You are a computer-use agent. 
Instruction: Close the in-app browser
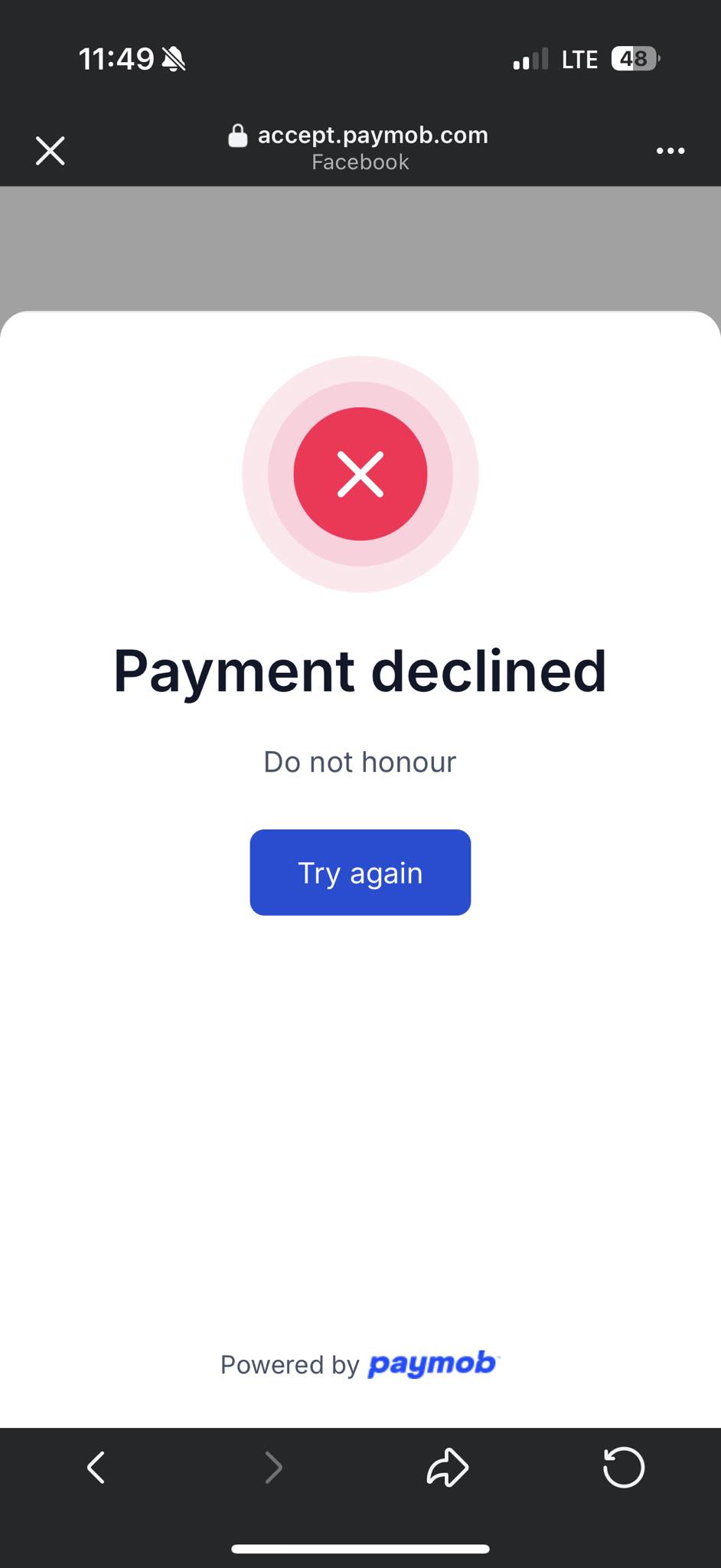point(51,151)
